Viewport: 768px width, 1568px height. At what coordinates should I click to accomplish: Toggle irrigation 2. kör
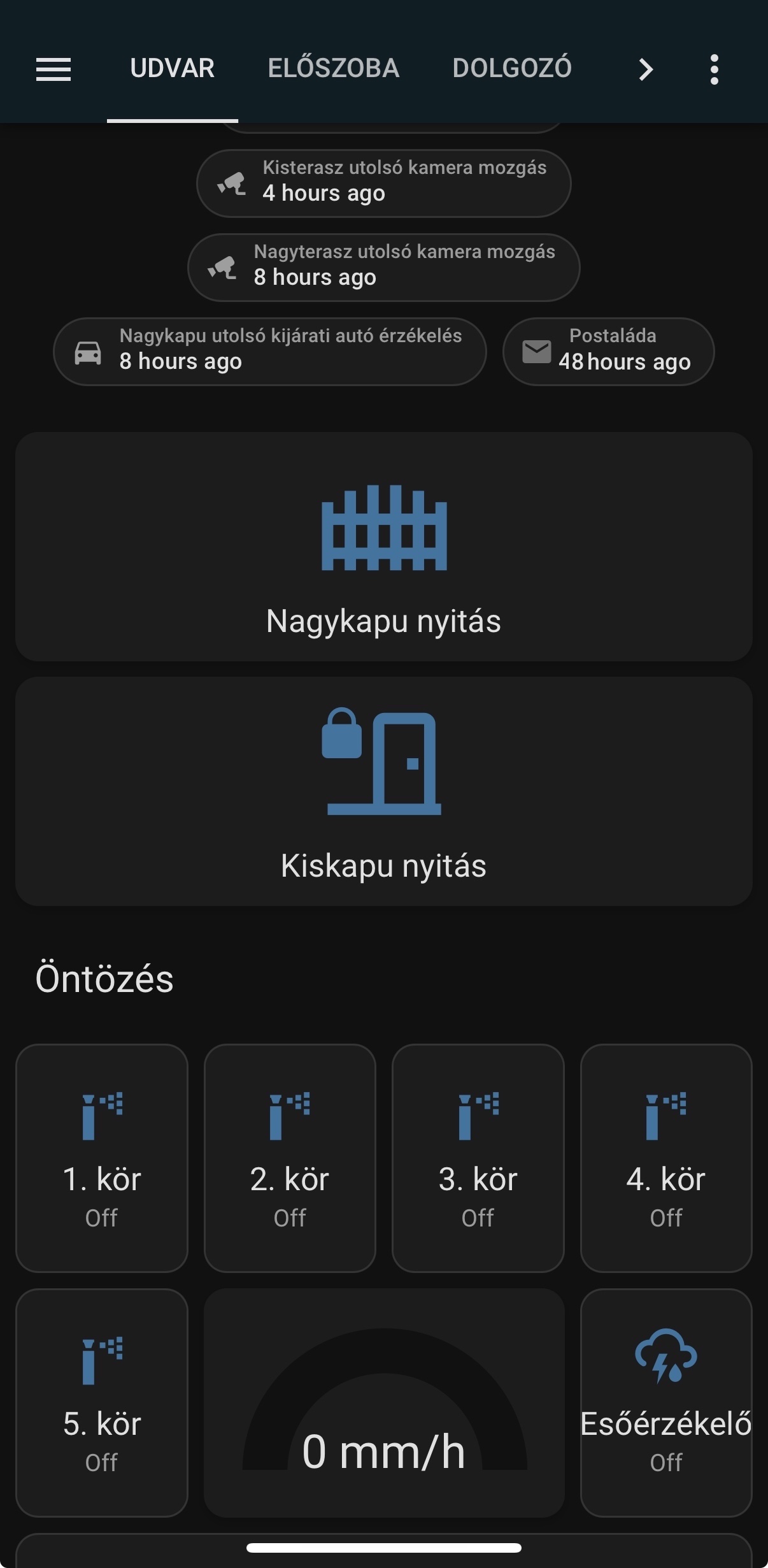[x=290, y=1158]
